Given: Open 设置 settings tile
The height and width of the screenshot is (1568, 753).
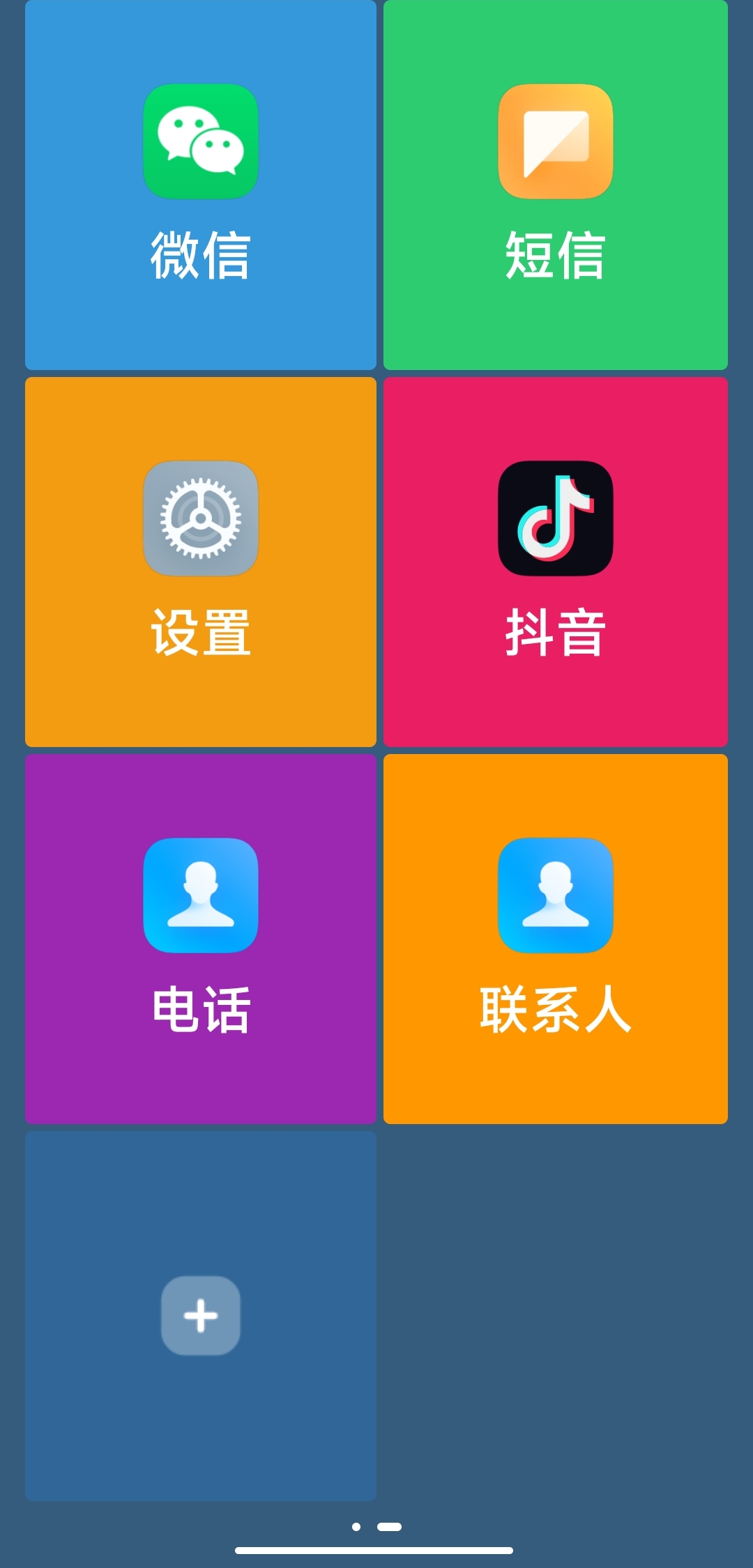Looking at the screenshot, I should (201, 562).
